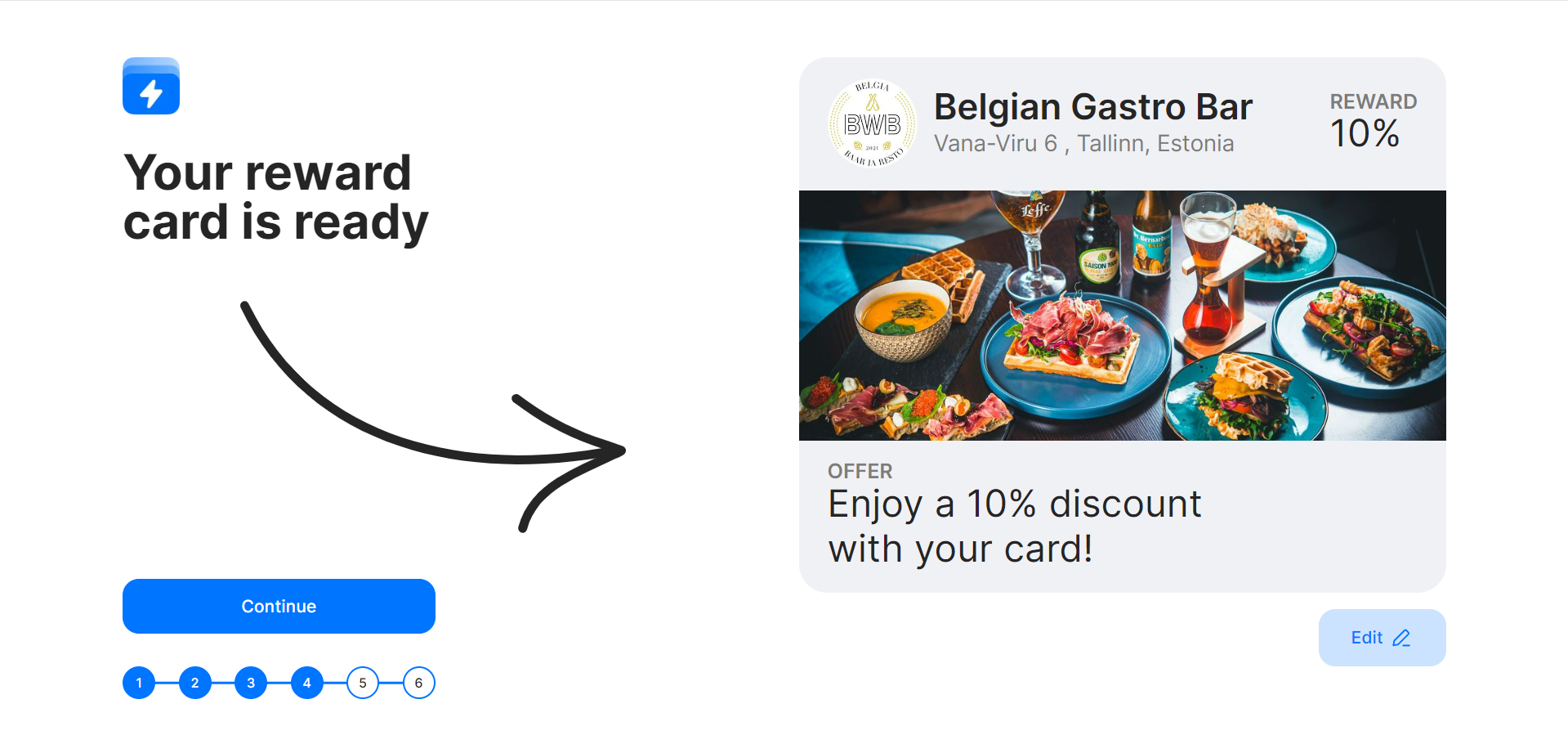The width and height of the screenshot is (1568, 753).
Task: Tap the Continue button
Action: (279, 606)
